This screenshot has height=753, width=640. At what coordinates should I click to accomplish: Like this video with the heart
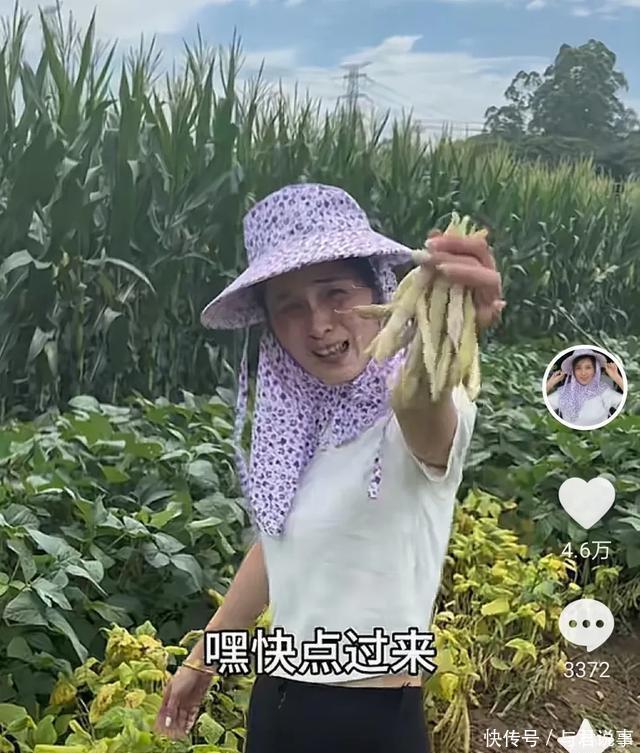pyautogui.click(x=586, y=501)
